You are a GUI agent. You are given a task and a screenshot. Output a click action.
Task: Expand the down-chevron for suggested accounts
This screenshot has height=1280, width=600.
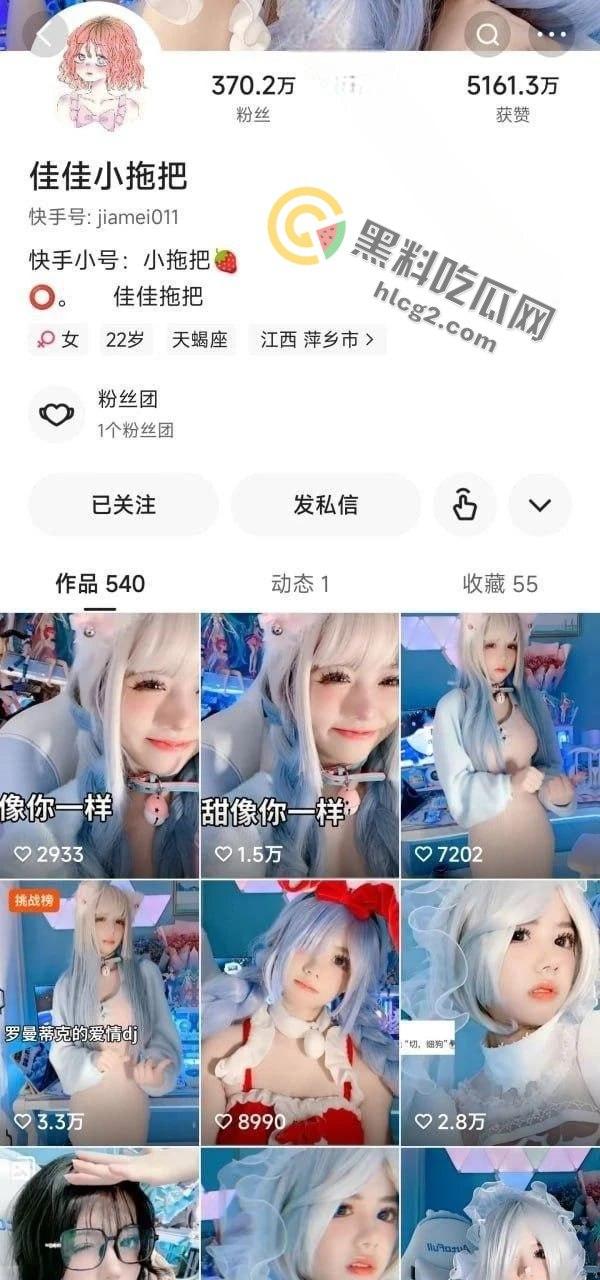[x=540, y=505]
